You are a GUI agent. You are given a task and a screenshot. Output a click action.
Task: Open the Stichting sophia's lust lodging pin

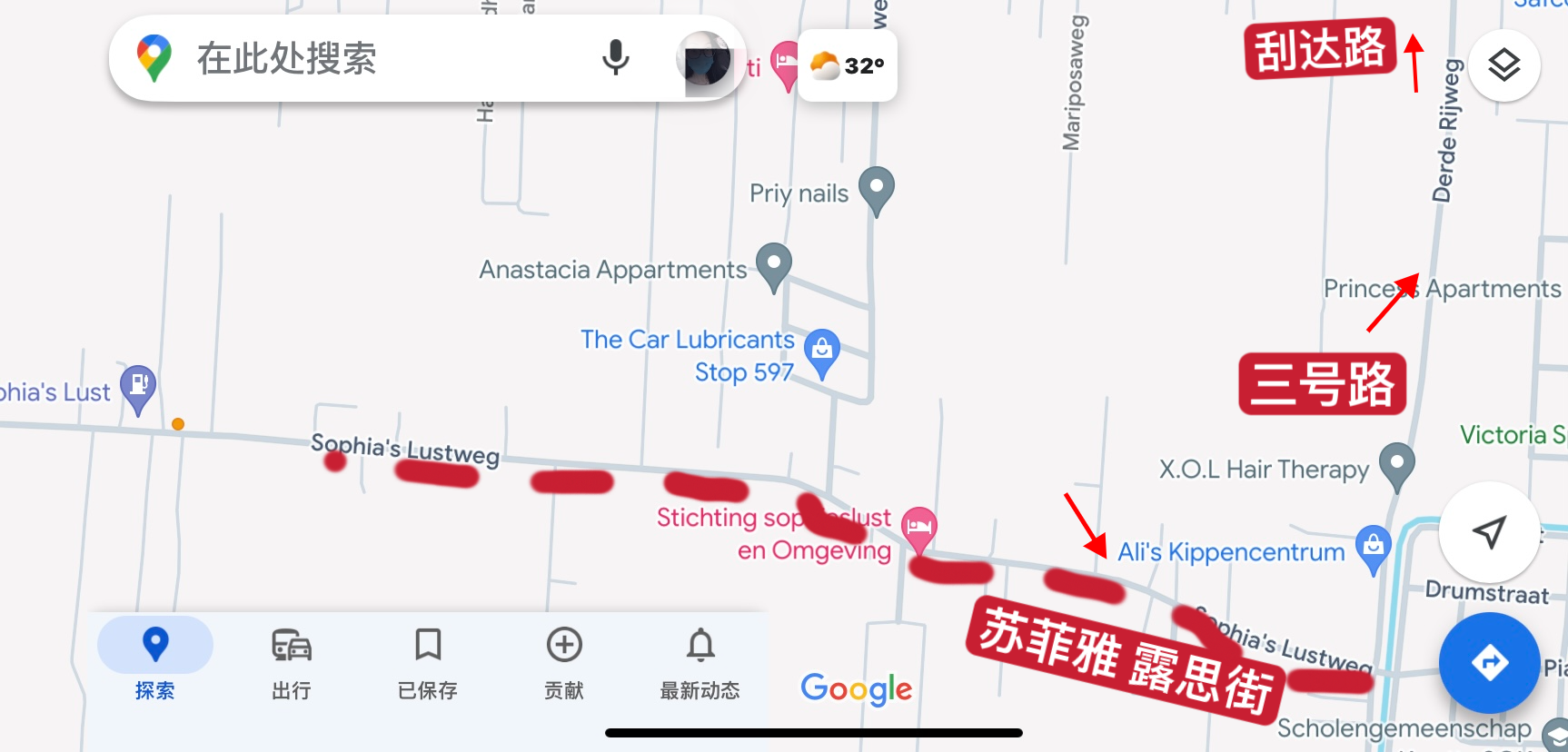[918, 527]
